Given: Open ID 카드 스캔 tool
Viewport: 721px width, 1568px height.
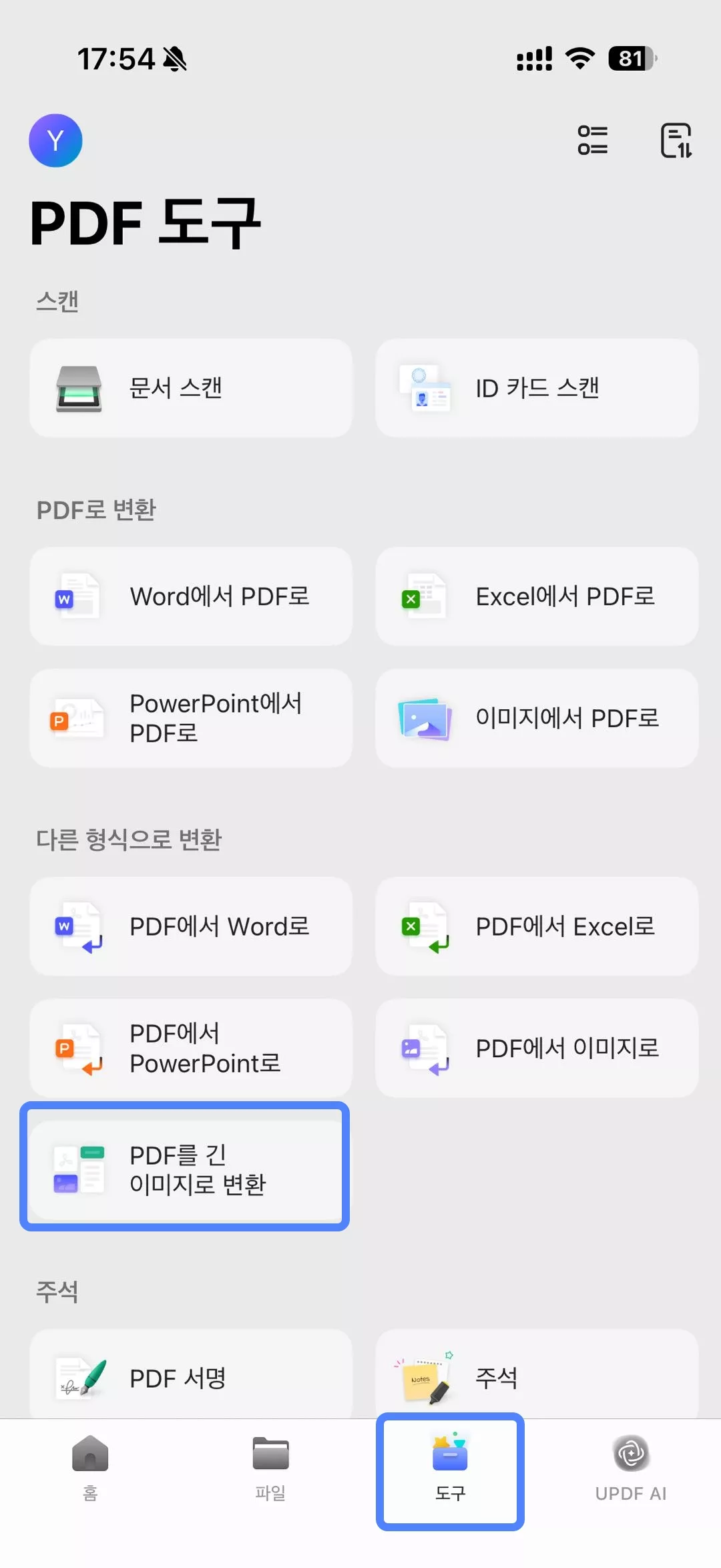Looking at the screenshot, I should pyautogui.click(x=536, y=388).
